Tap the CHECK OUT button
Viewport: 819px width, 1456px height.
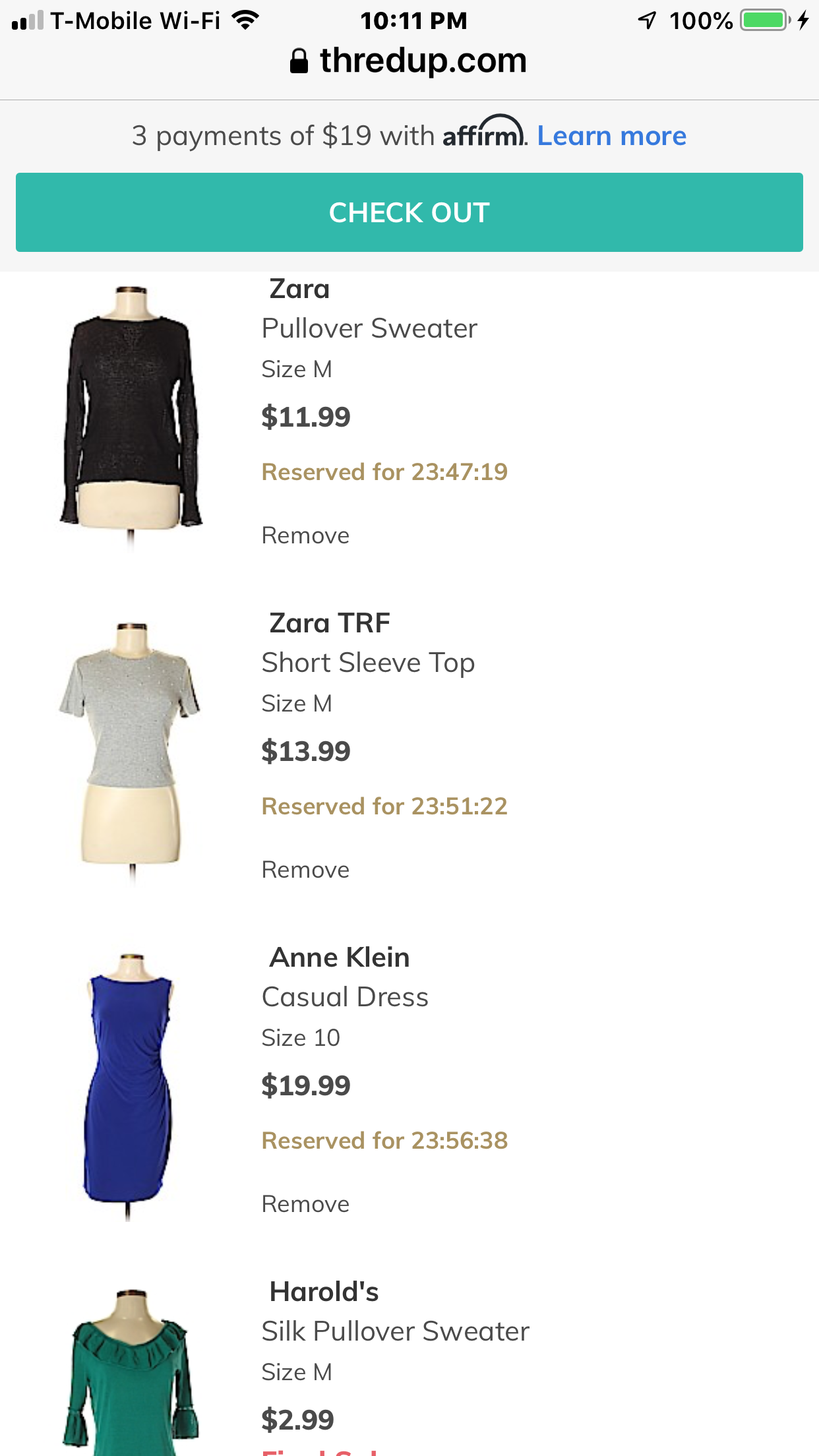[x=409, y=212]
